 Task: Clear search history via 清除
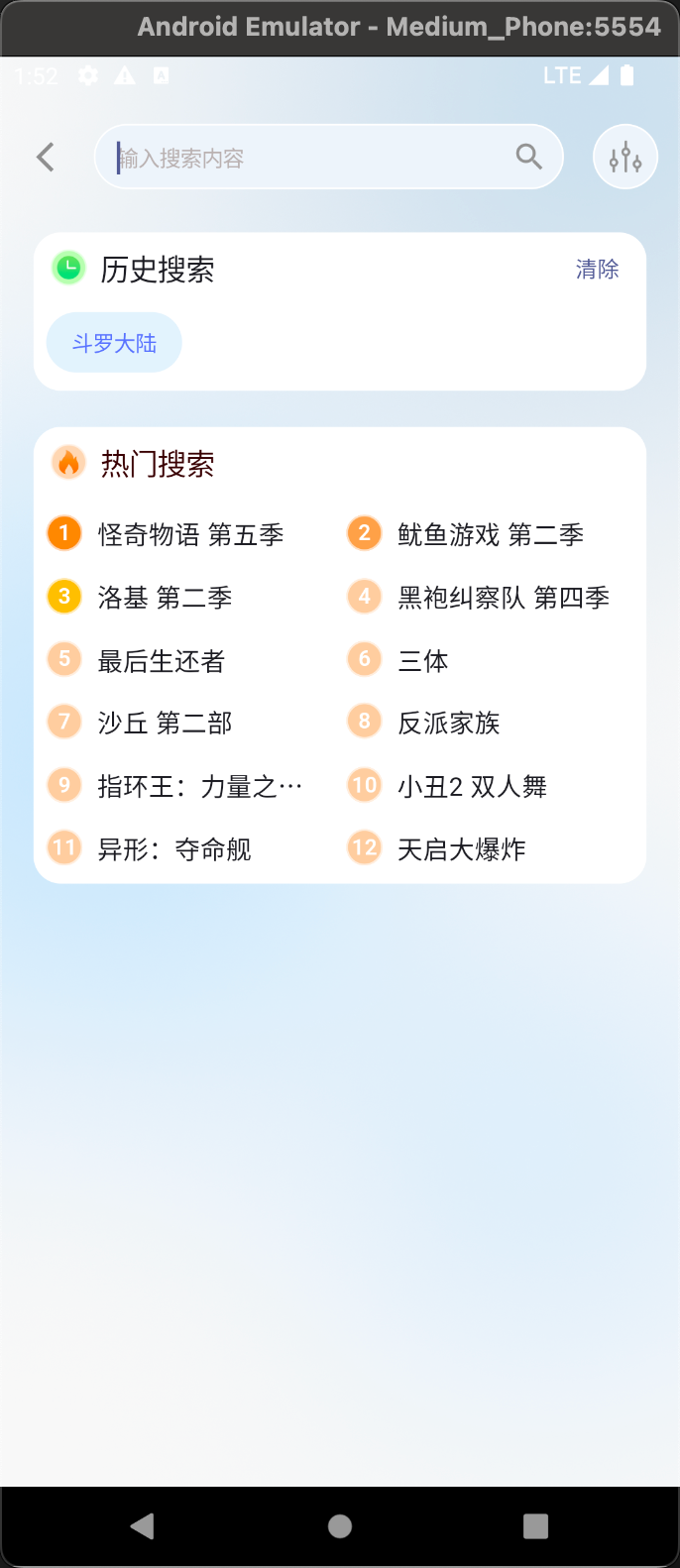click(597, 270)
